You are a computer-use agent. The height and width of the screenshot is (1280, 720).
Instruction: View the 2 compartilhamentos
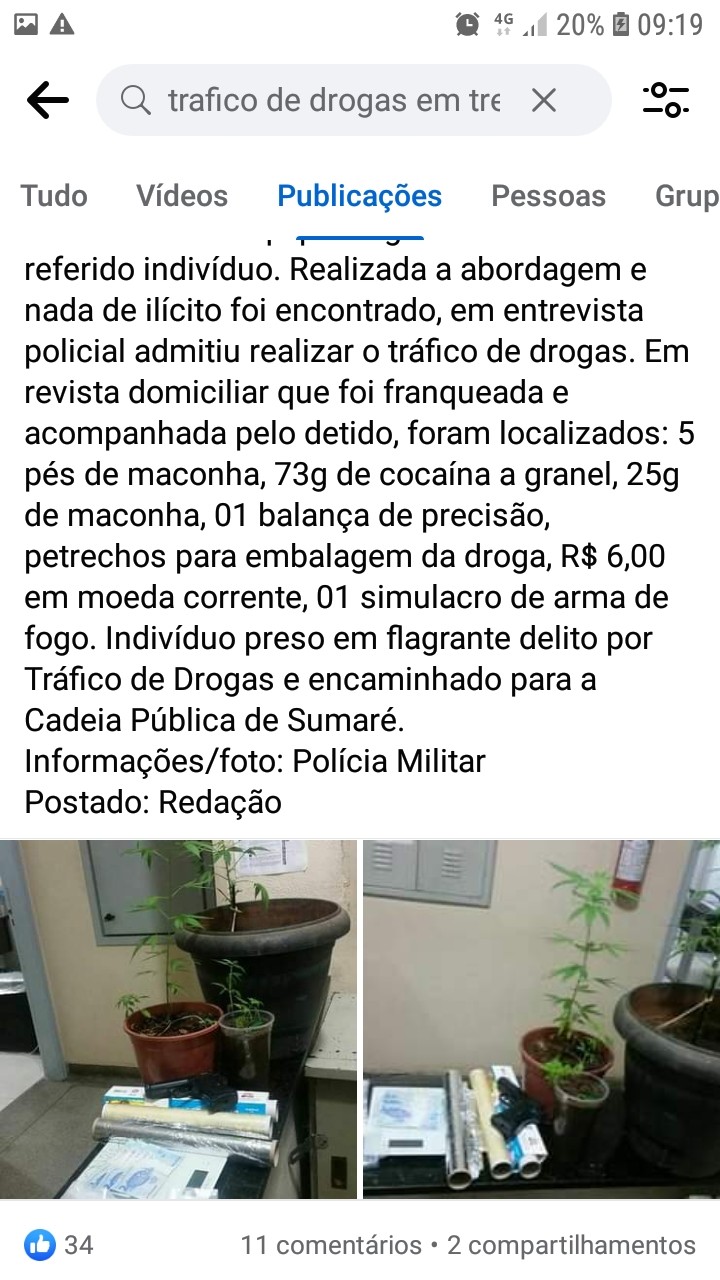(x=571, y=1245)
